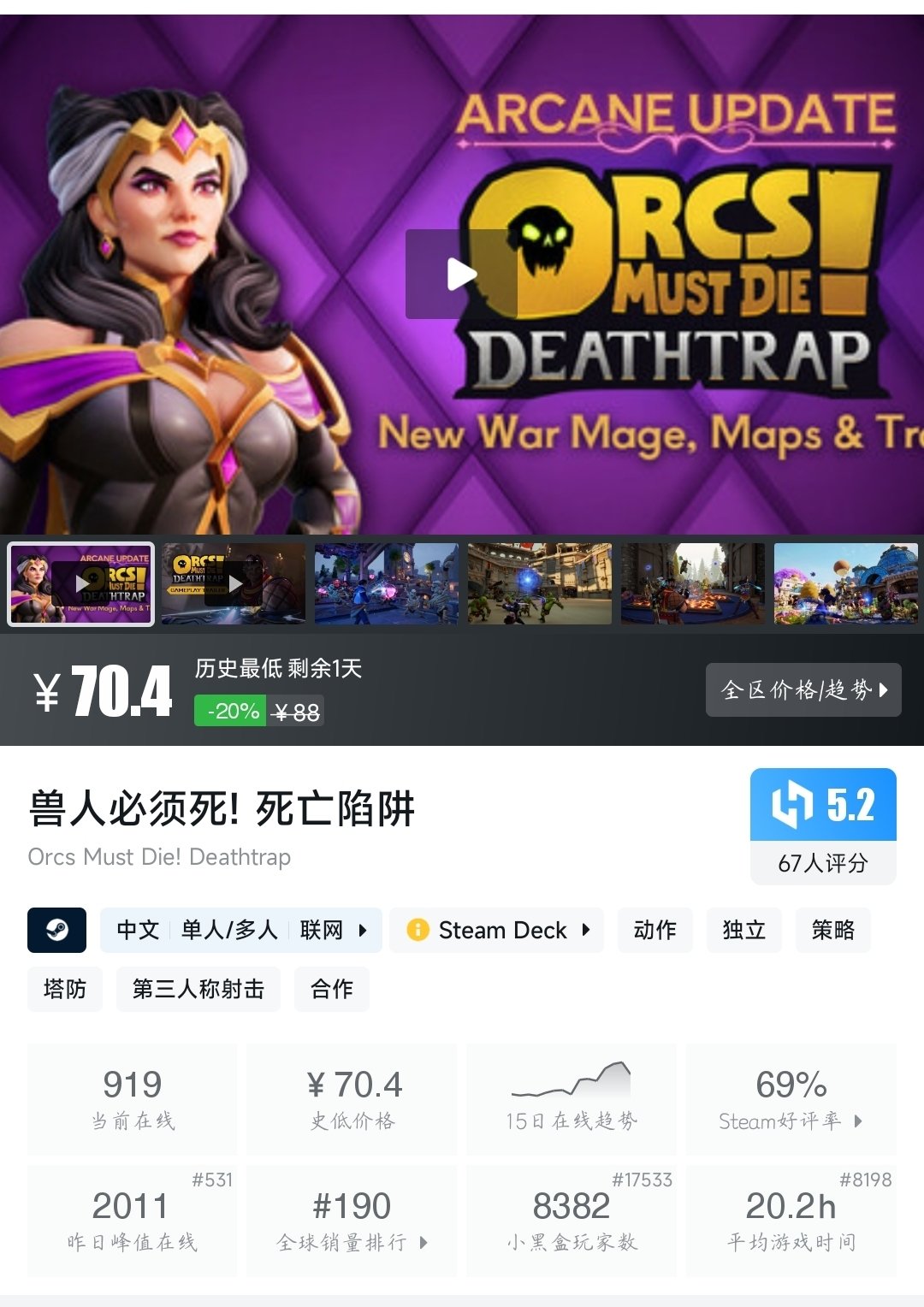Select the 独立 tag

tap(743, 930)
